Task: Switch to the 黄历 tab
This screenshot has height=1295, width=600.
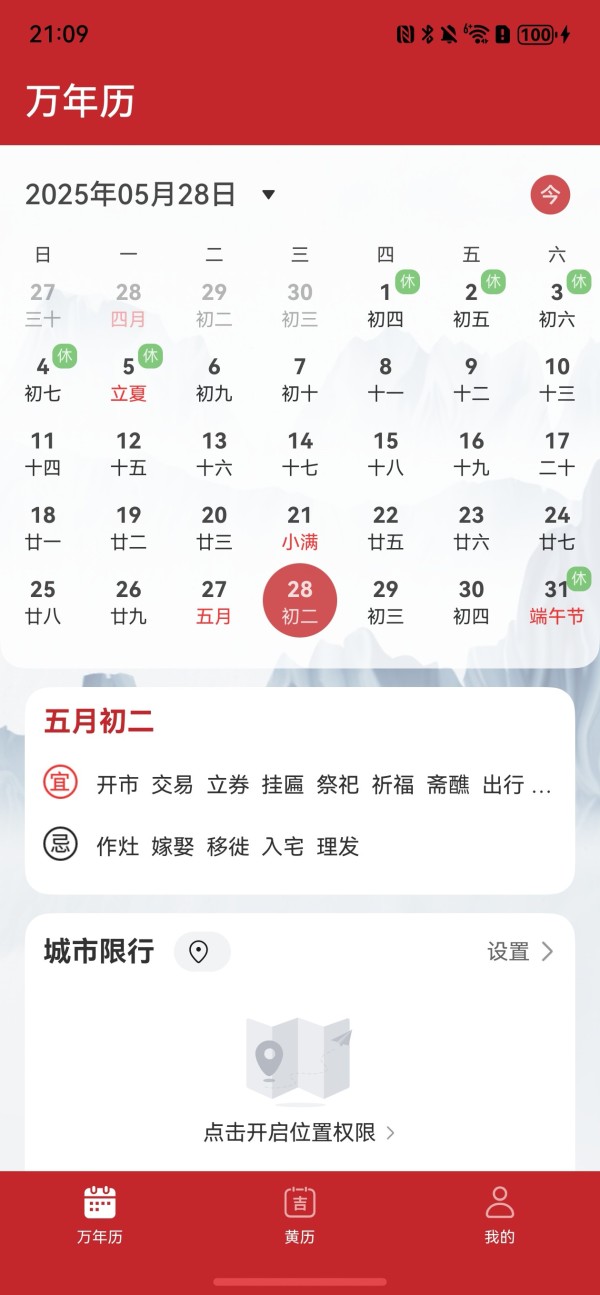Action: pos(300,1216)
